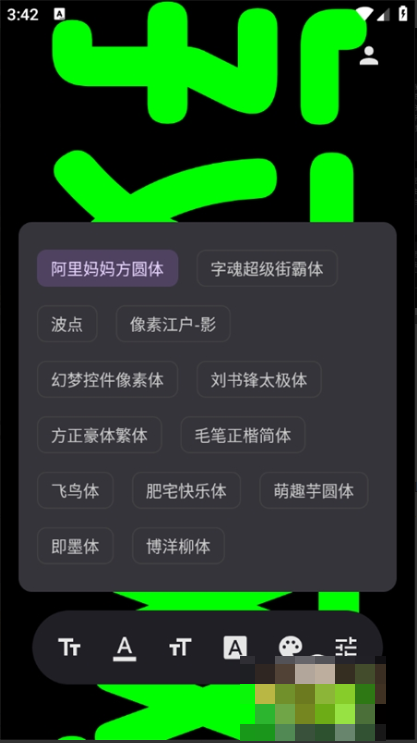Select the 萌趣芋圆体 font

(x=314, y=490)
